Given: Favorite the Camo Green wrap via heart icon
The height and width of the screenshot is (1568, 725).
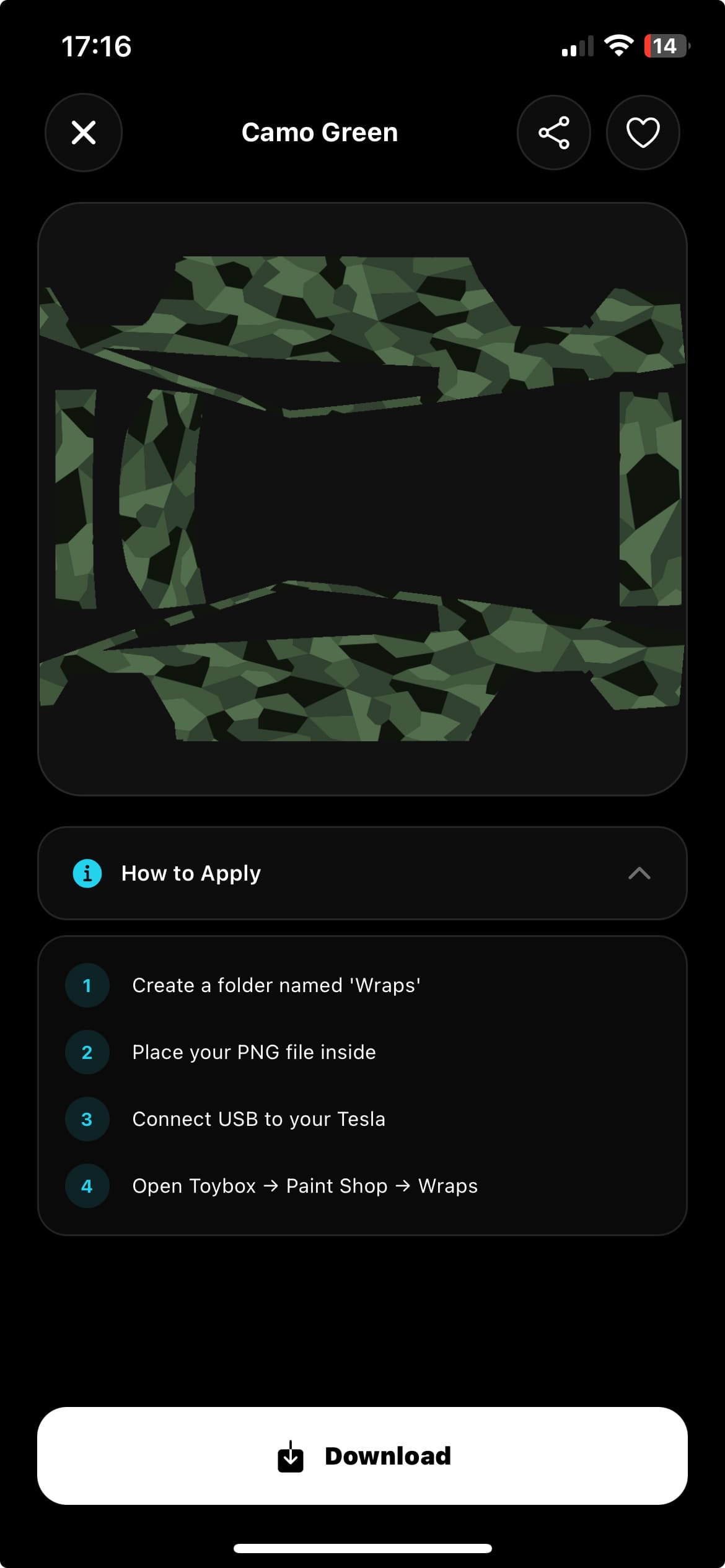Looking at the screenshot, I should click(643, 133).
